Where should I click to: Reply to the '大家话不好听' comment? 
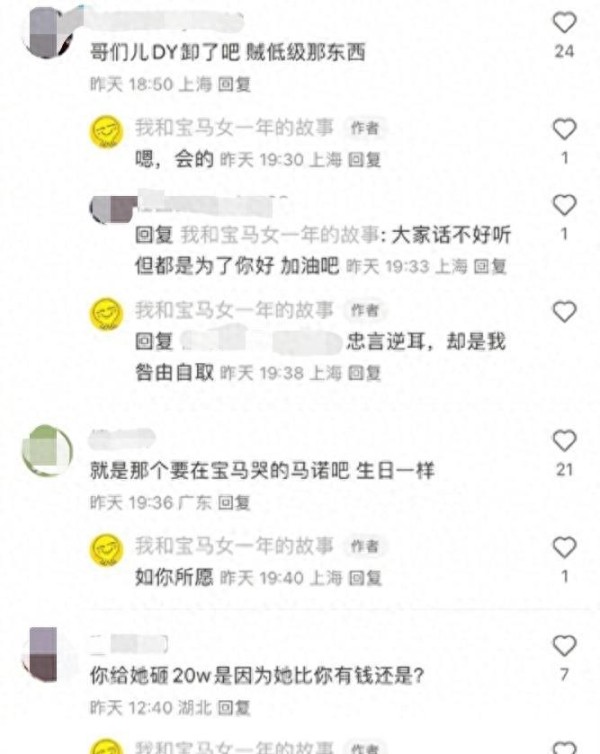click(490, 266)
